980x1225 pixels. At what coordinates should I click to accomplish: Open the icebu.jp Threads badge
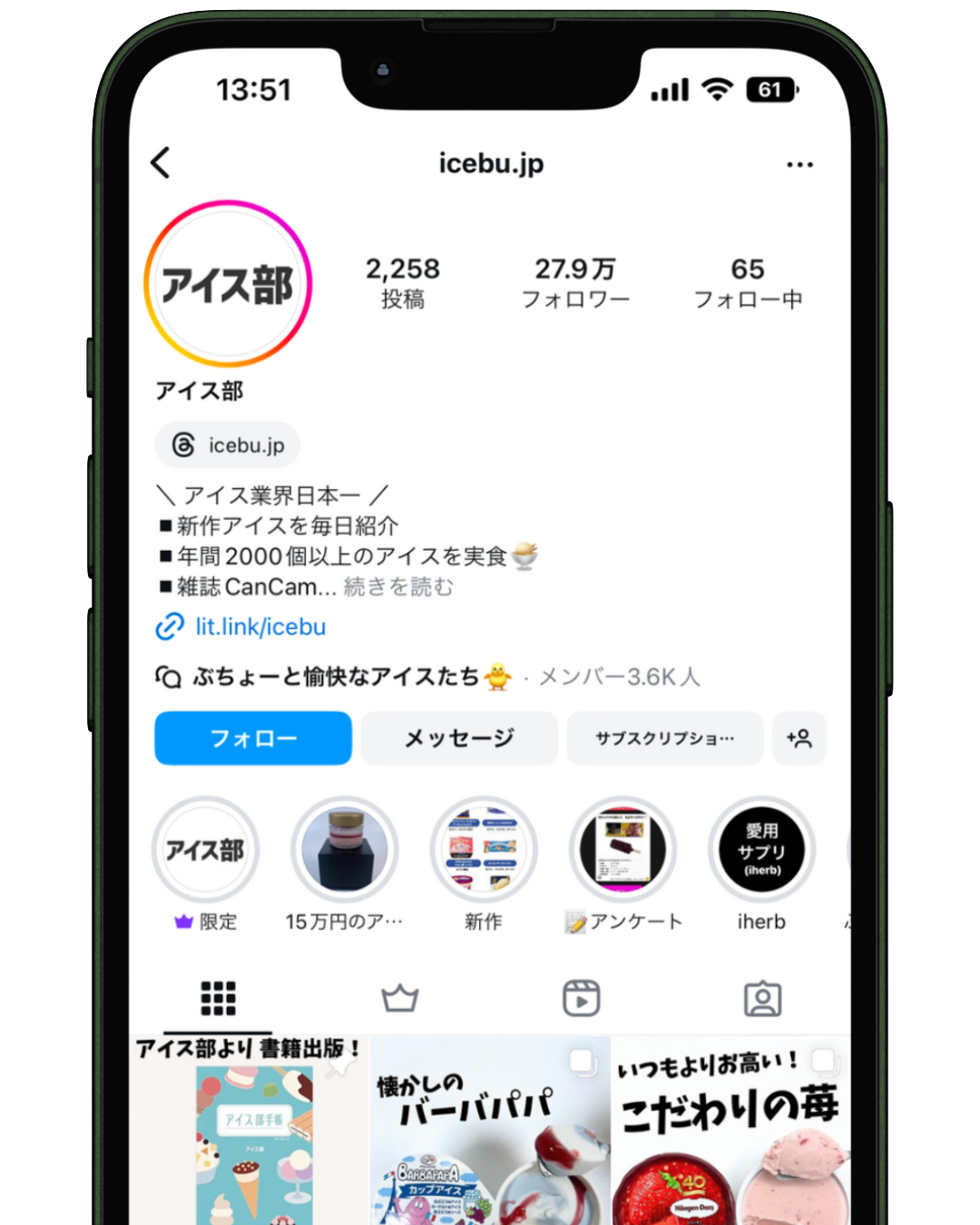228,445
